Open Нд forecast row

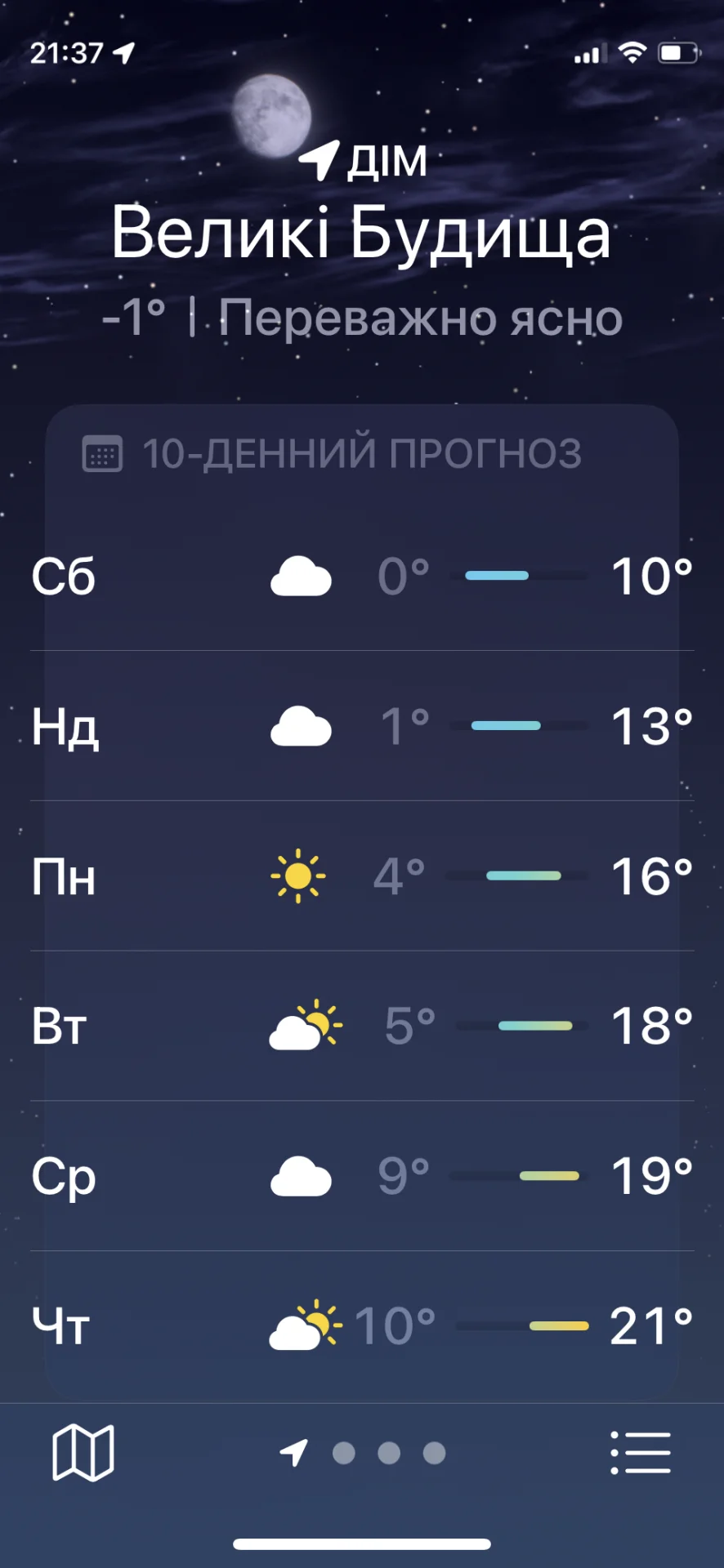point(361,726)
